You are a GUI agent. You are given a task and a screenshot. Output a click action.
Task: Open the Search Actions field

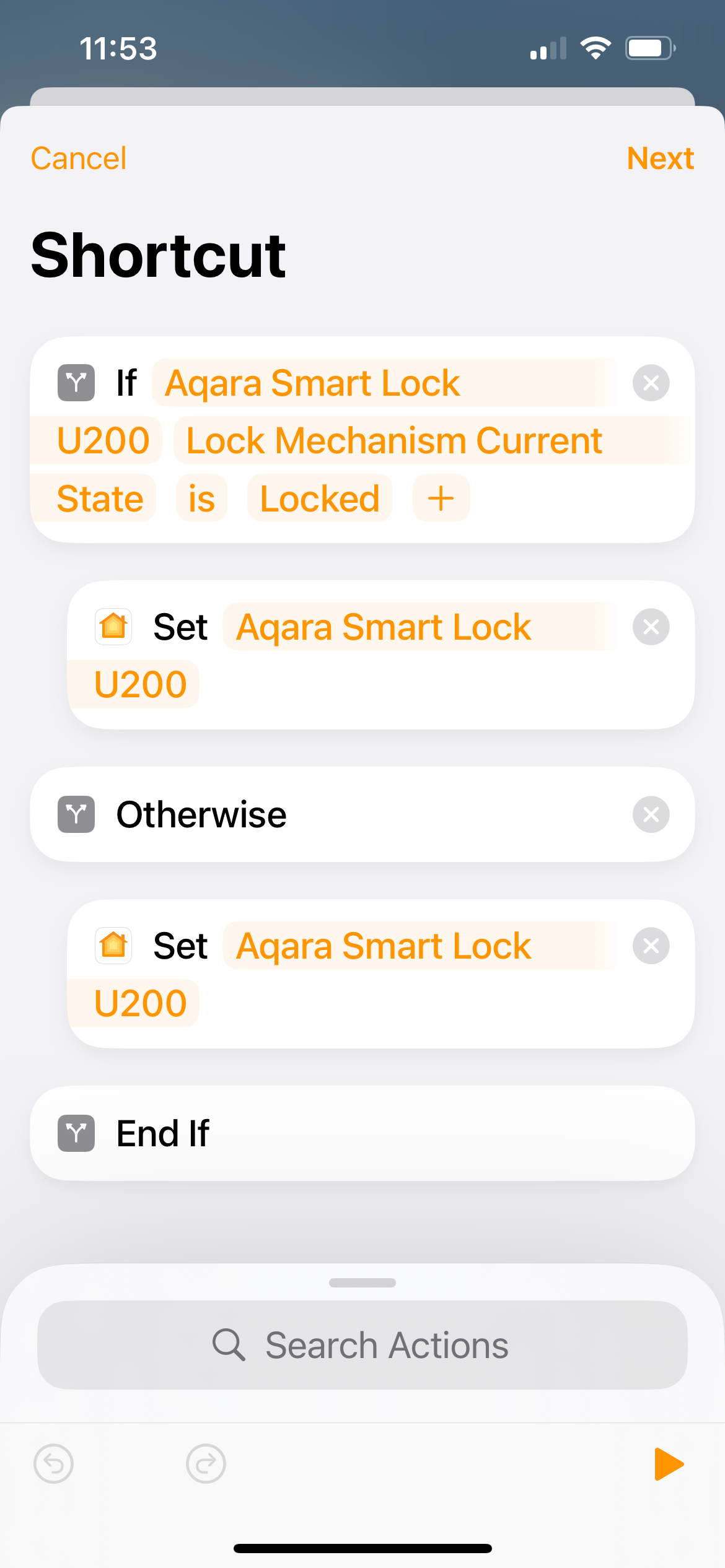pos(362,1345)
